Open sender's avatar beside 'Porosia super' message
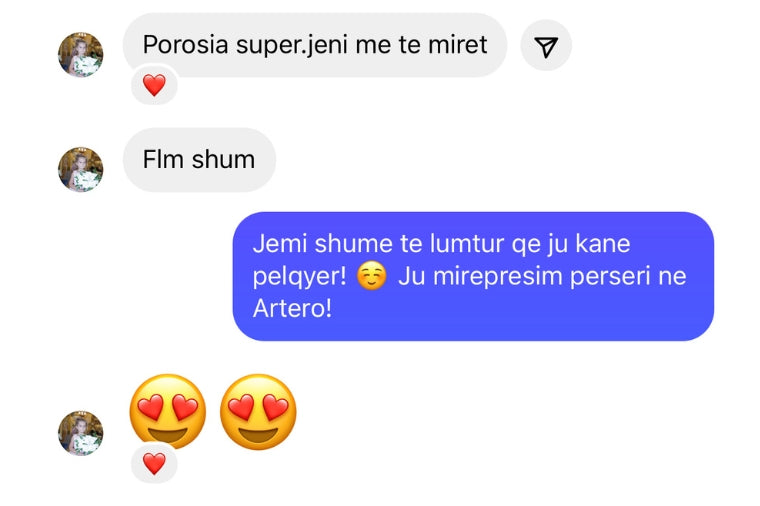760x506 pixels. [x=81, y=55]
